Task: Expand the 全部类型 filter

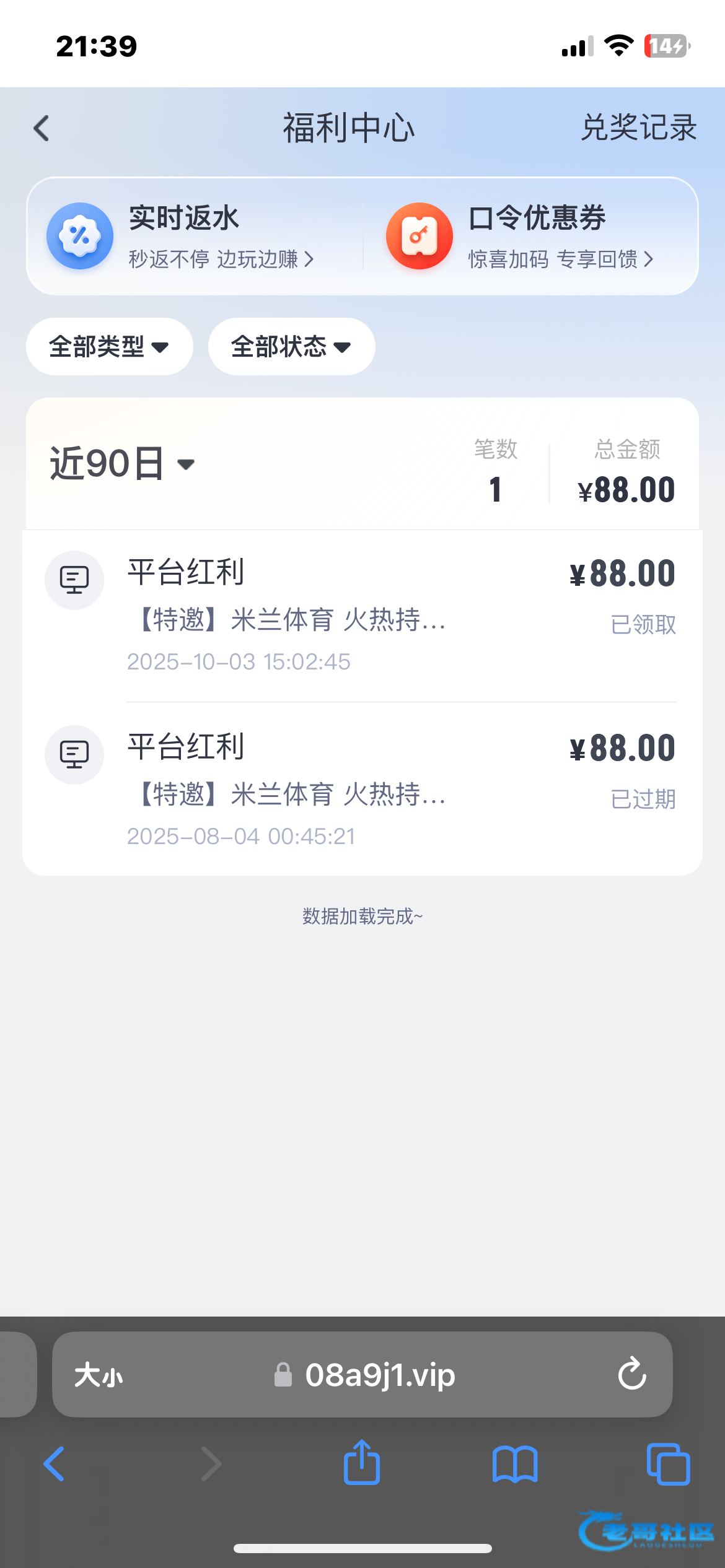Action: click(109, 347)
